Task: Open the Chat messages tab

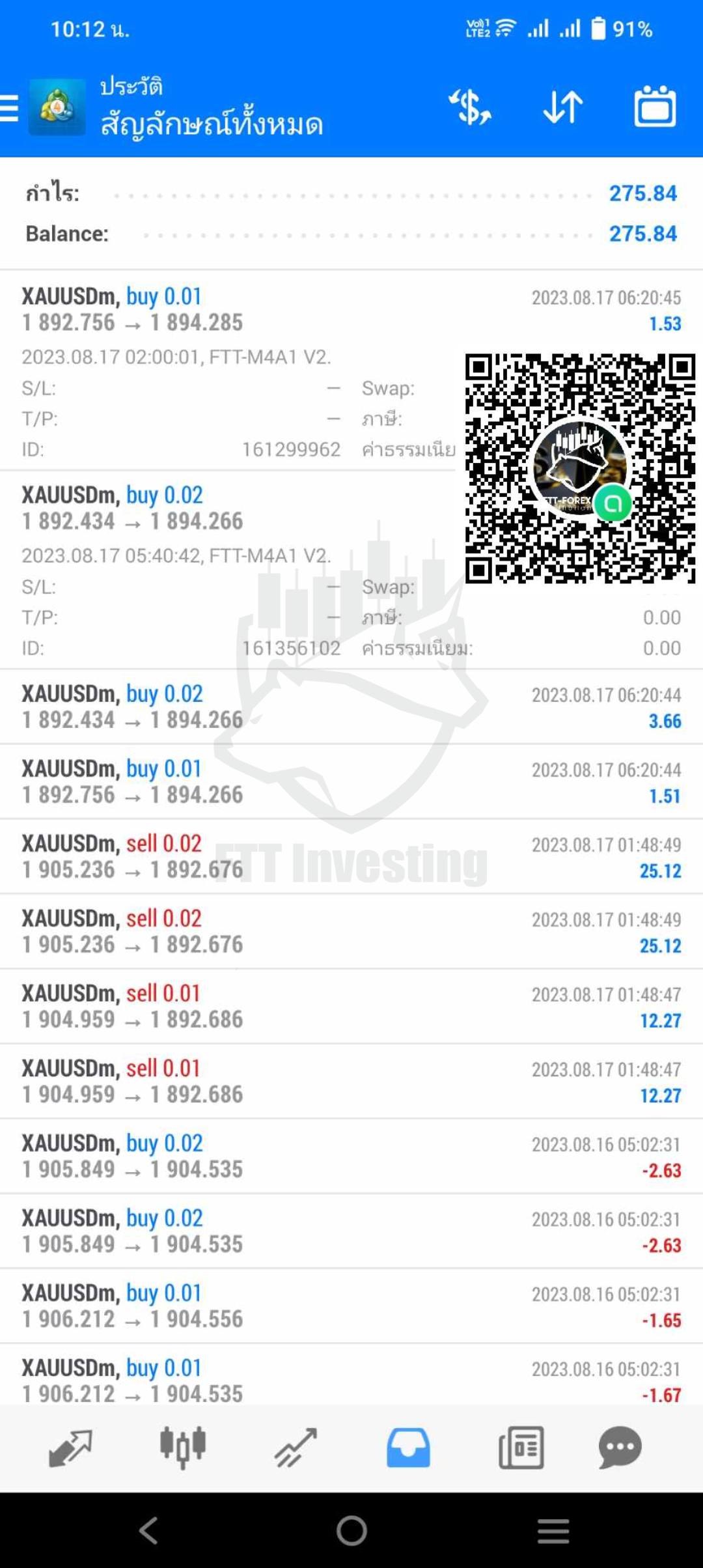Action: (x=620, y=1448)
